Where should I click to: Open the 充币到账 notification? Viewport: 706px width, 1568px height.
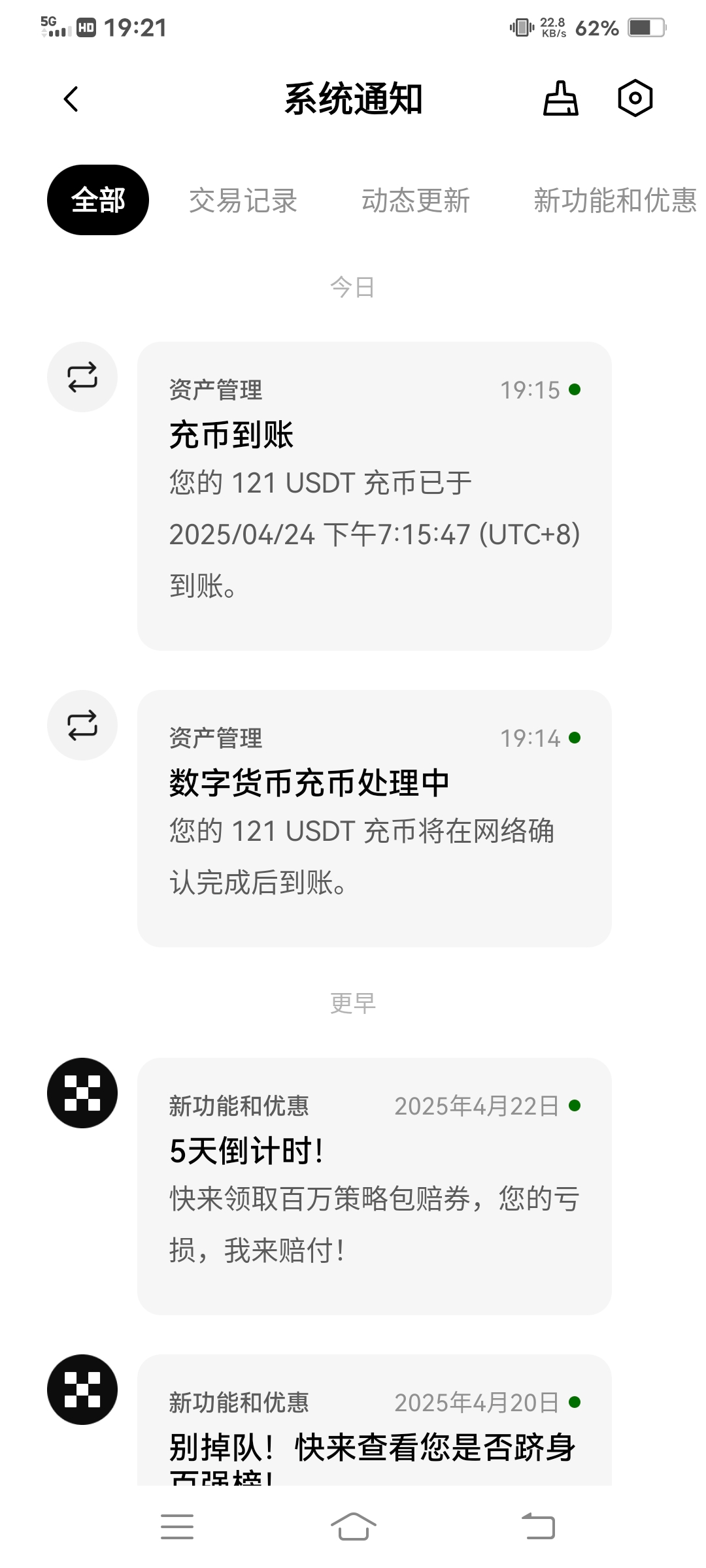click(374, 495)
